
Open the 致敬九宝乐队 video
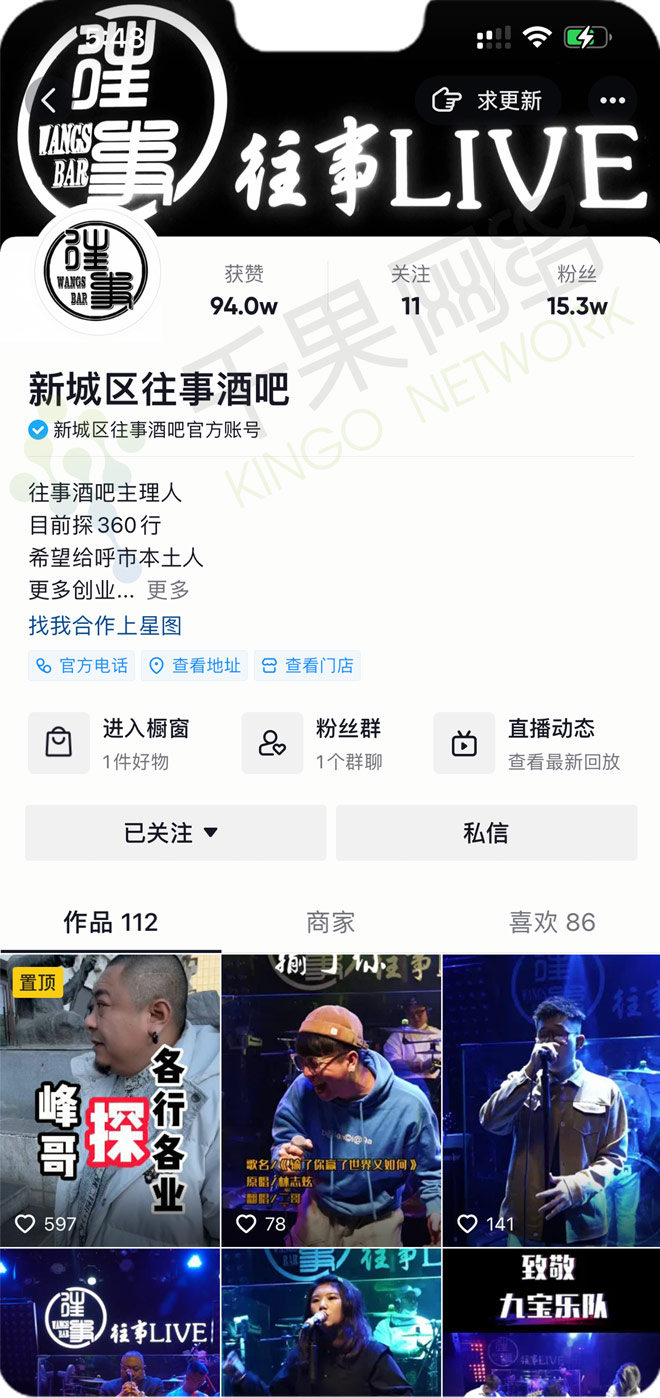pos(552,1324)
